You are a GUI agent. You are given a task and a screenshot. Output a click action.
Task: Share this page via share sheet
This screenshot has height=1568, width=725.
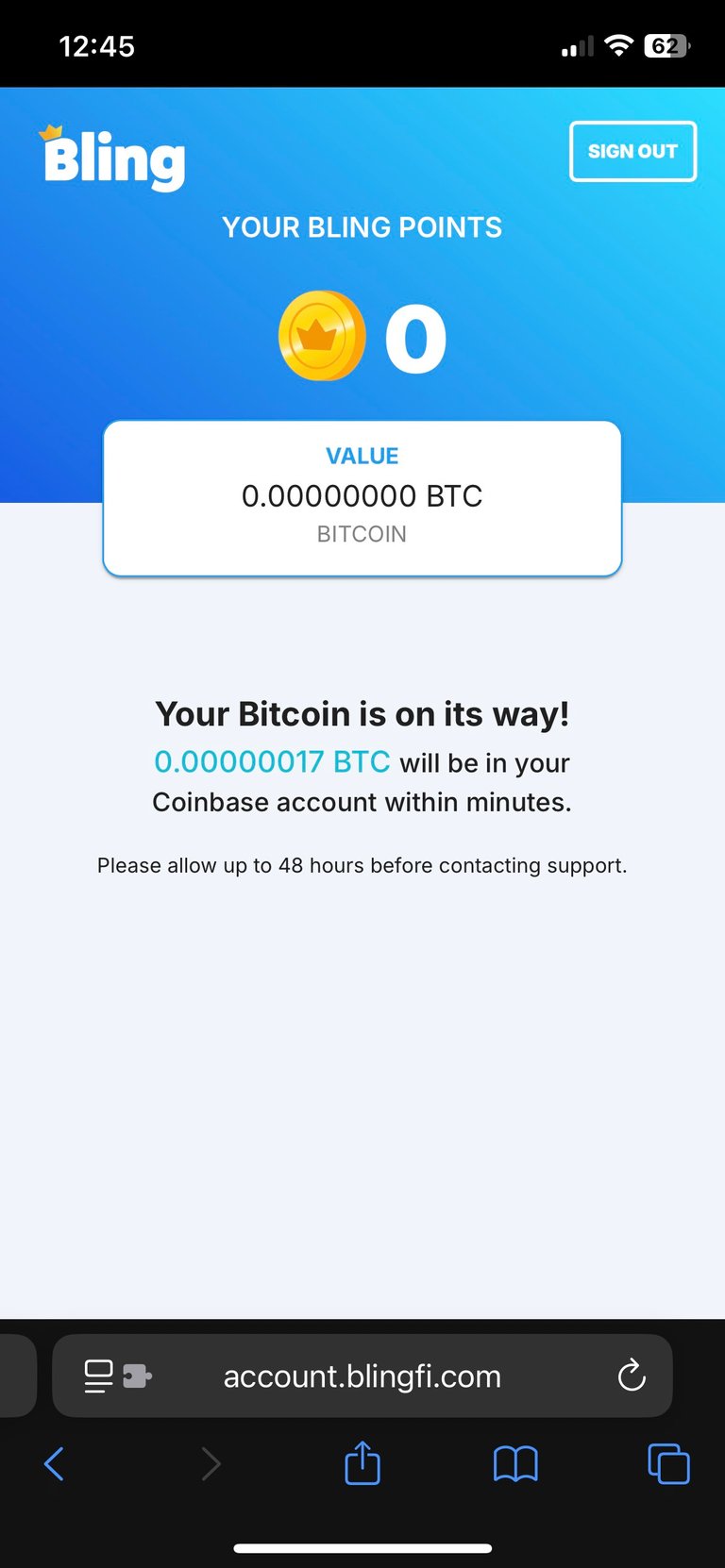(x=362, y=1462)
